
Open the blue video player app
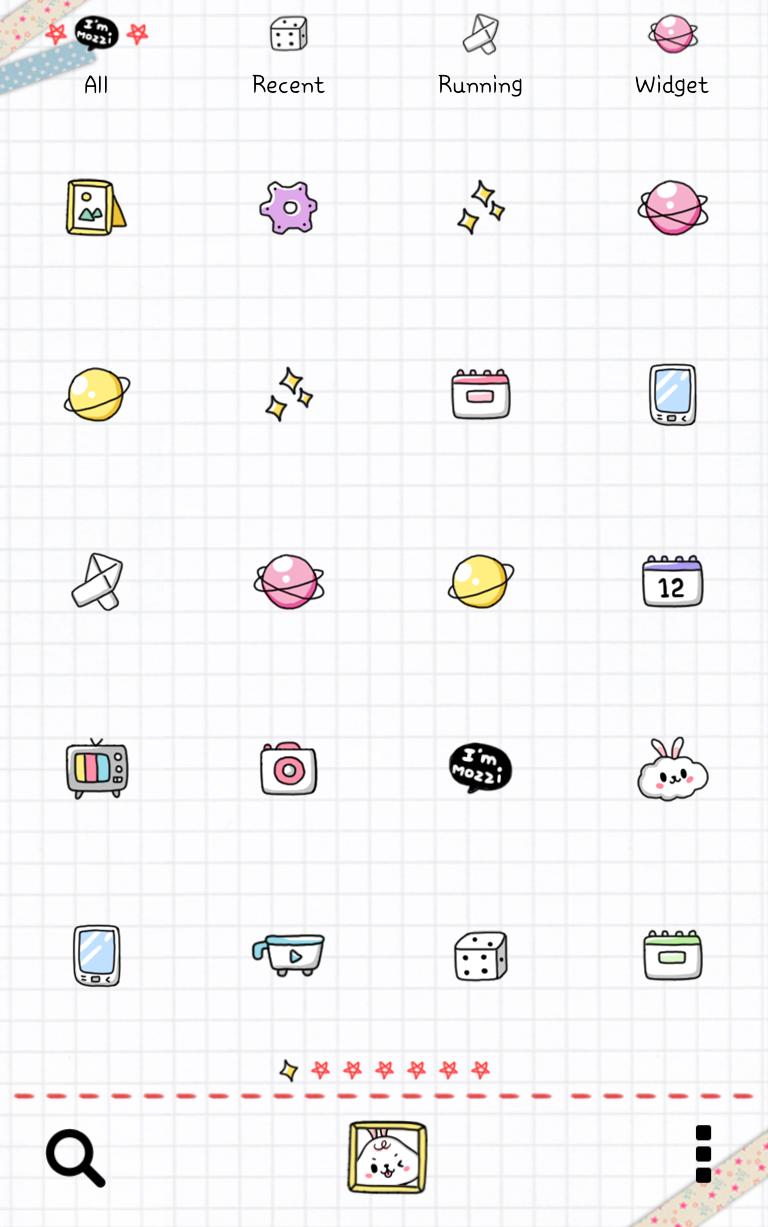tap(288, 954)
